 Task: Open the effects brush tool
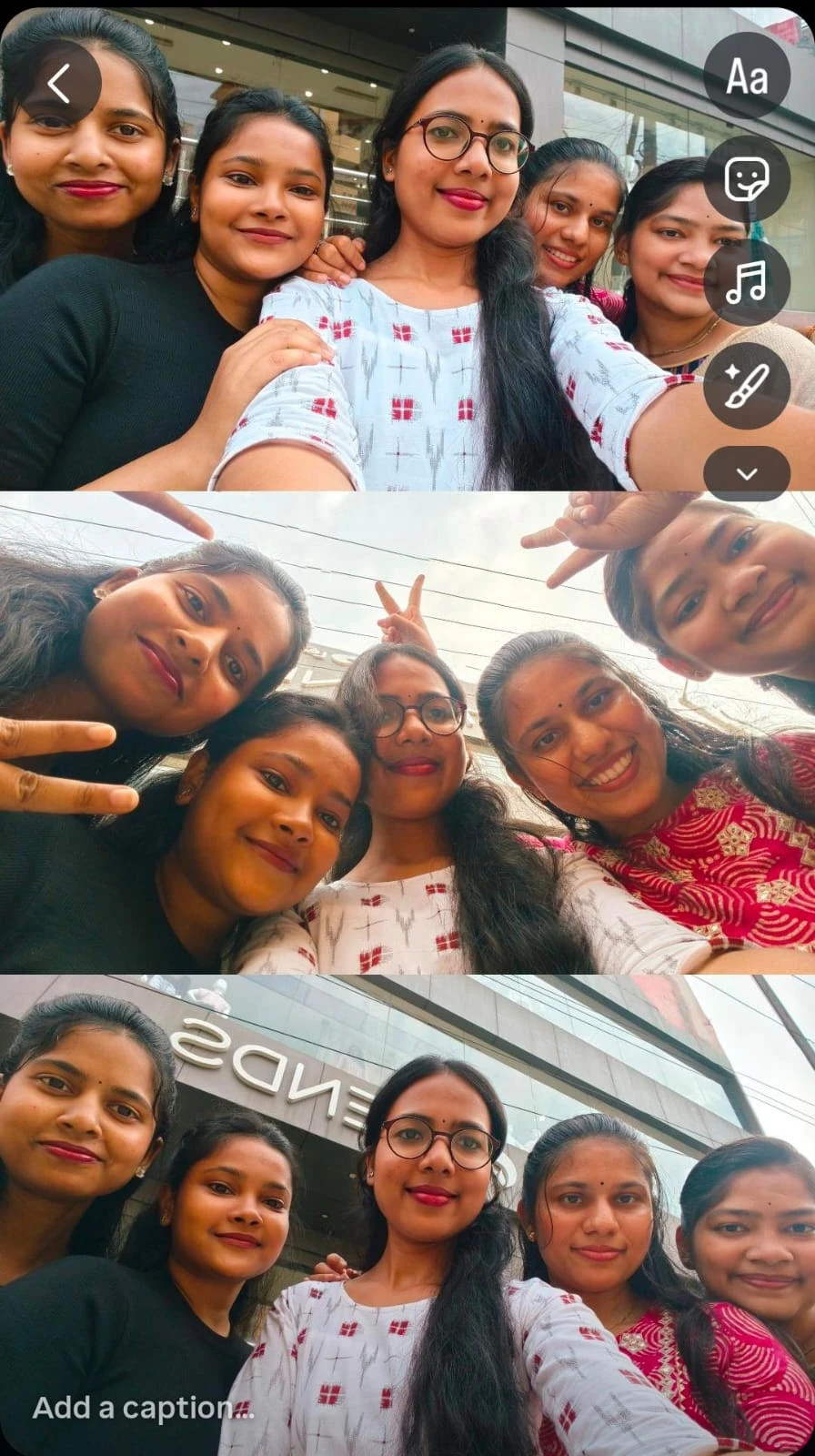747,386
